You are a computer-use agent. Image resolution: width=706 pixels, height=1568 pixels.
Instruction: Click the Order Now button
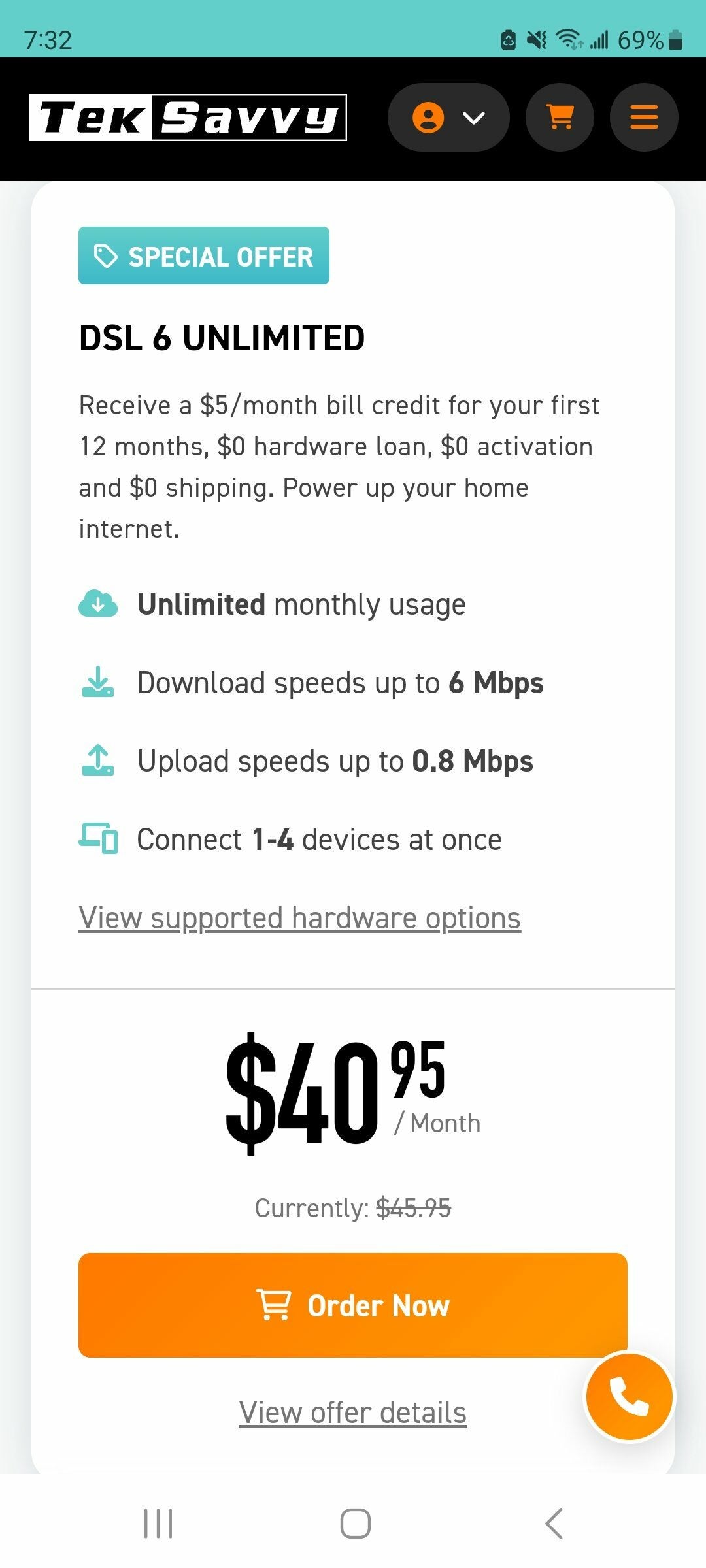point(353,1305)
